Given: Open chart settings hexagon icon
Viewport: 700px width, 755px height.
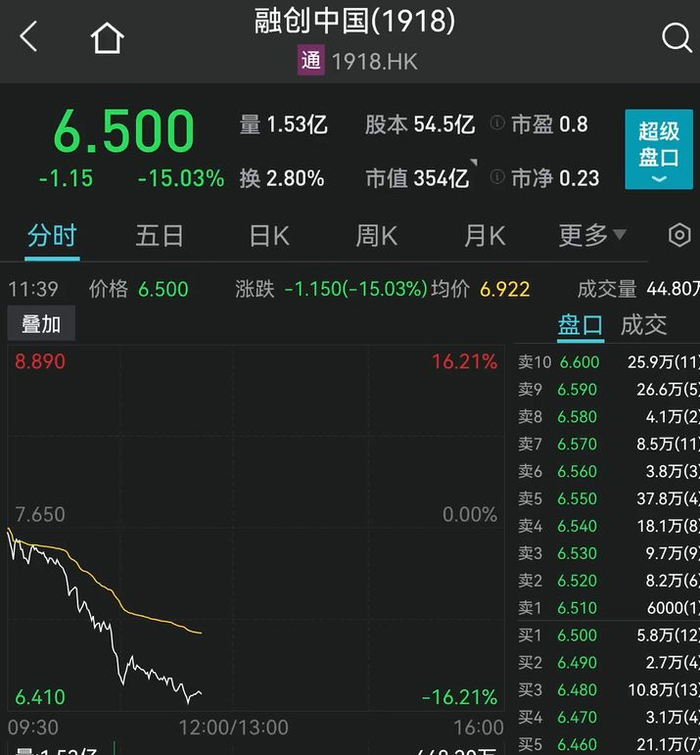Looking at the screenshot, I should click(x=680, y=236).
